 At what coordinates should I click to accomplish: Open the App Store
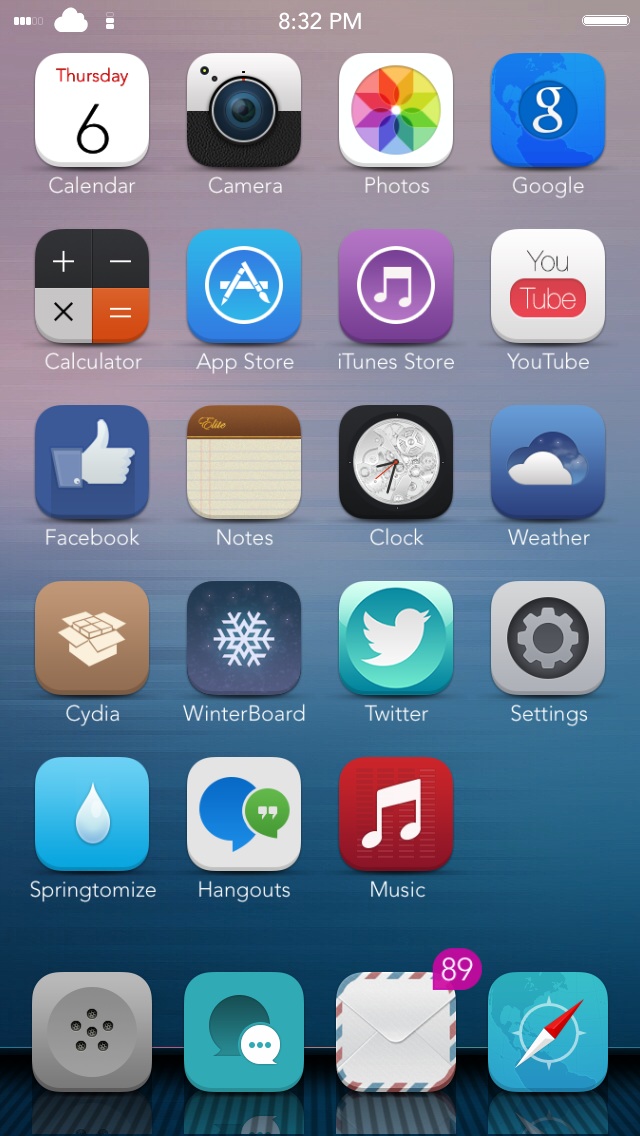coord(244,286)
